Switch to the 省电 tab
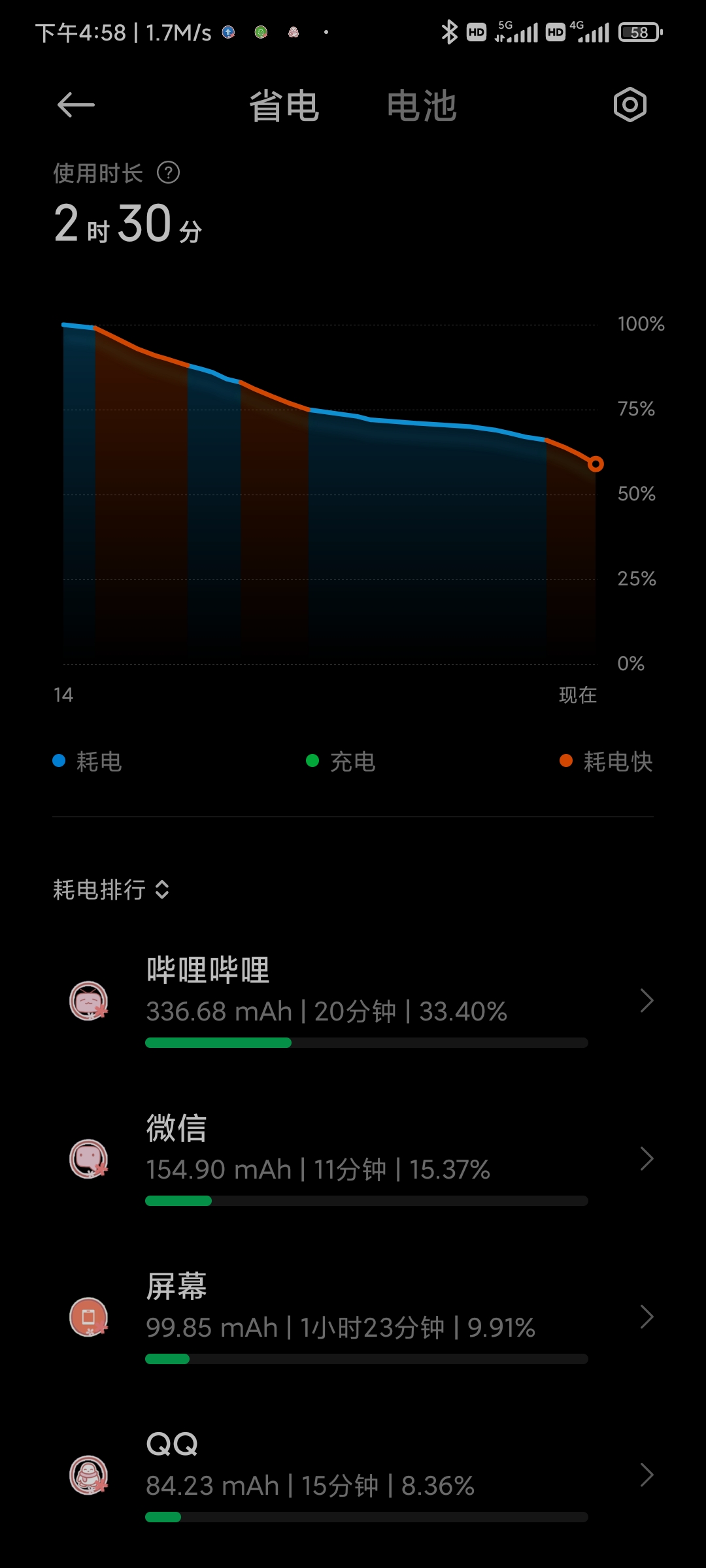 coord(284,106)
